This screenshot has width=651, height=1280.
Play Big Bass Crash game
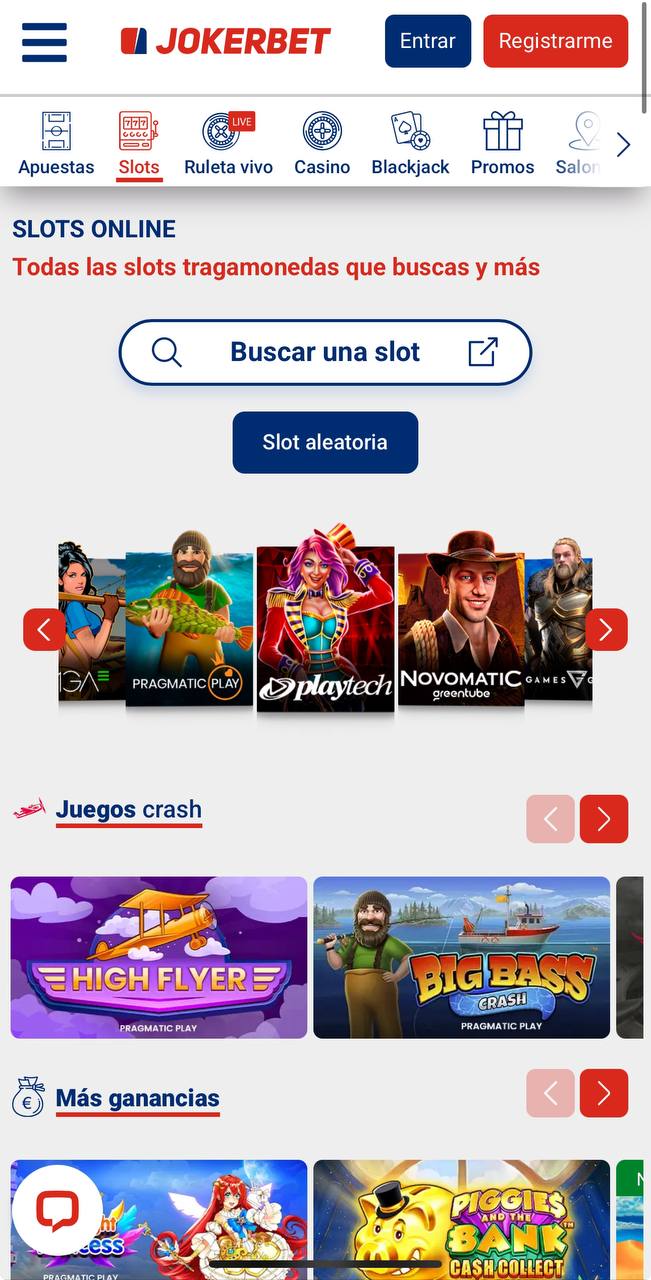coord(461,957)
